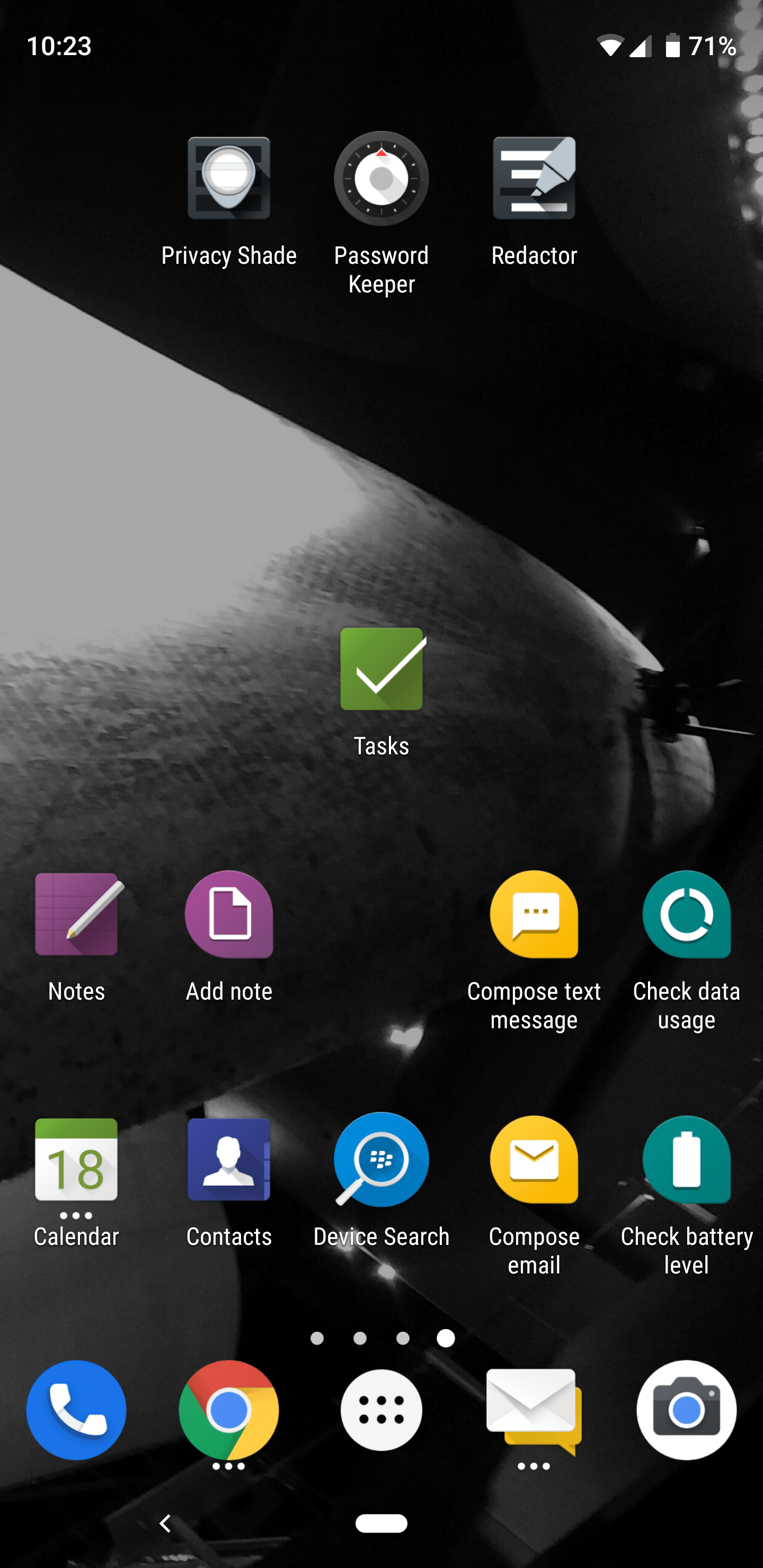This screenshot has height=1568, width=763.
Task: Launch Chrome from the dock
Action: (x=228, y=1410)
